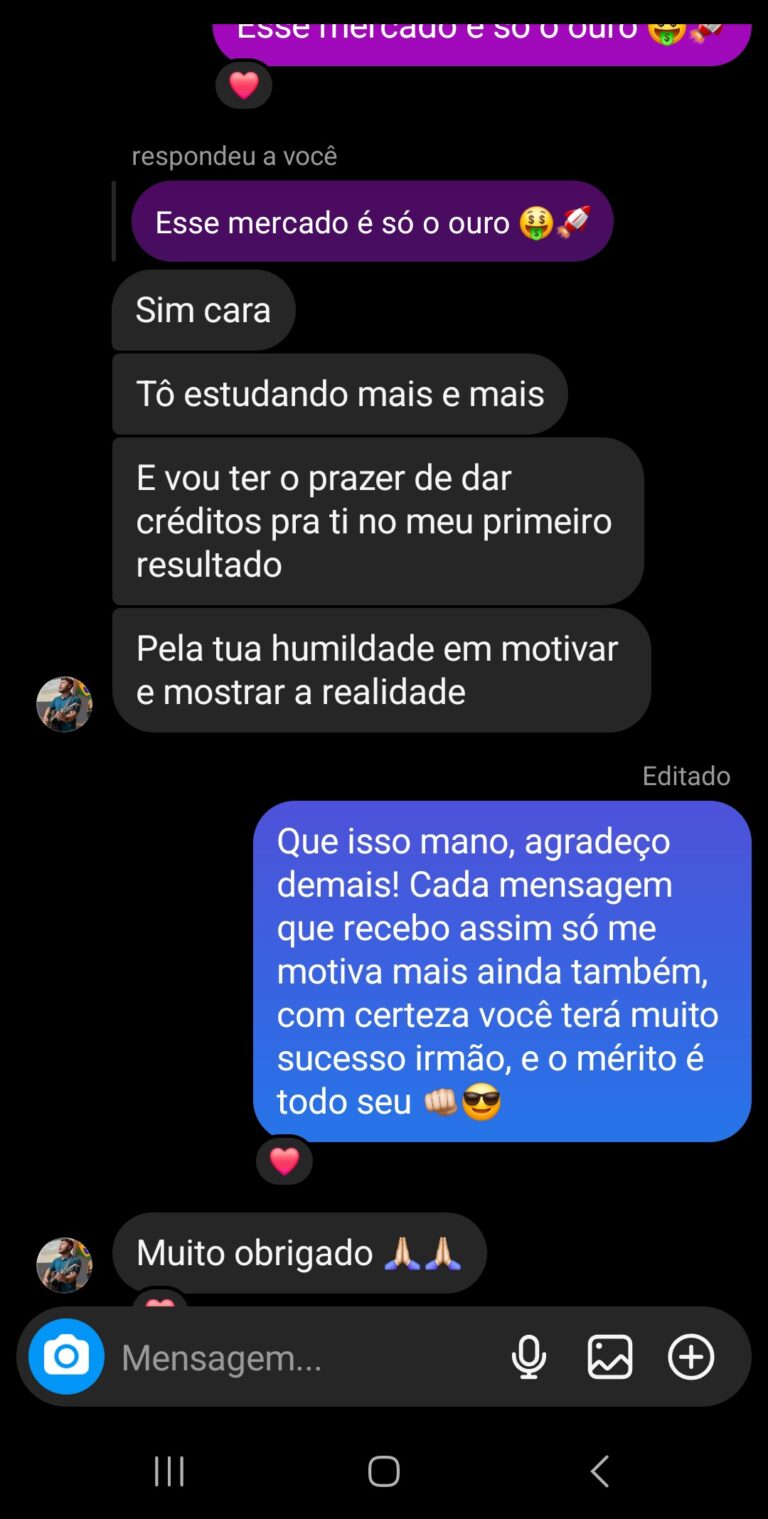Viewport: 768px width, 1519px height.
Task: Open the photo gallery picker
Action: point(609,1358)
